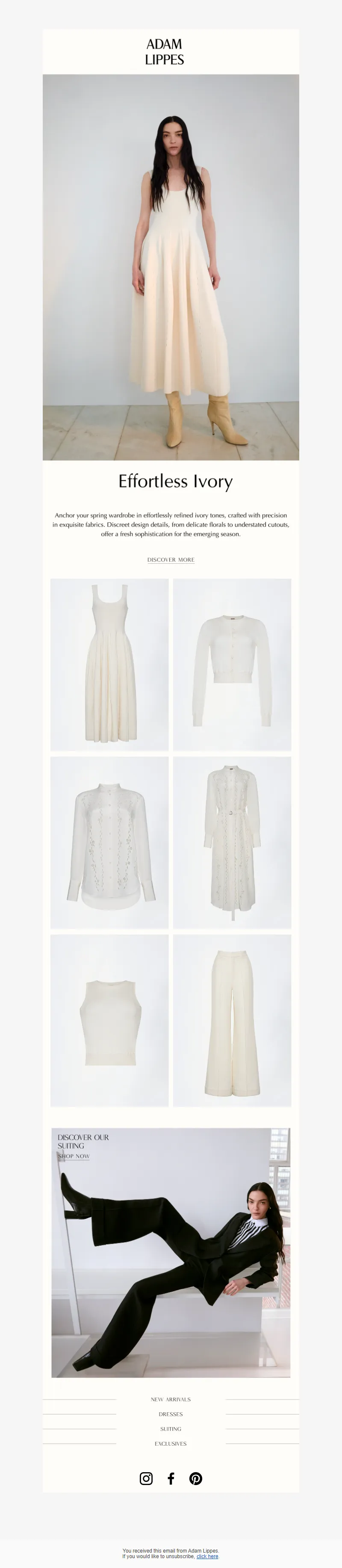Open the ivory sleeveless top tile
The width and height of the screenshot is (342, 1568).
tap(109, 1020)
